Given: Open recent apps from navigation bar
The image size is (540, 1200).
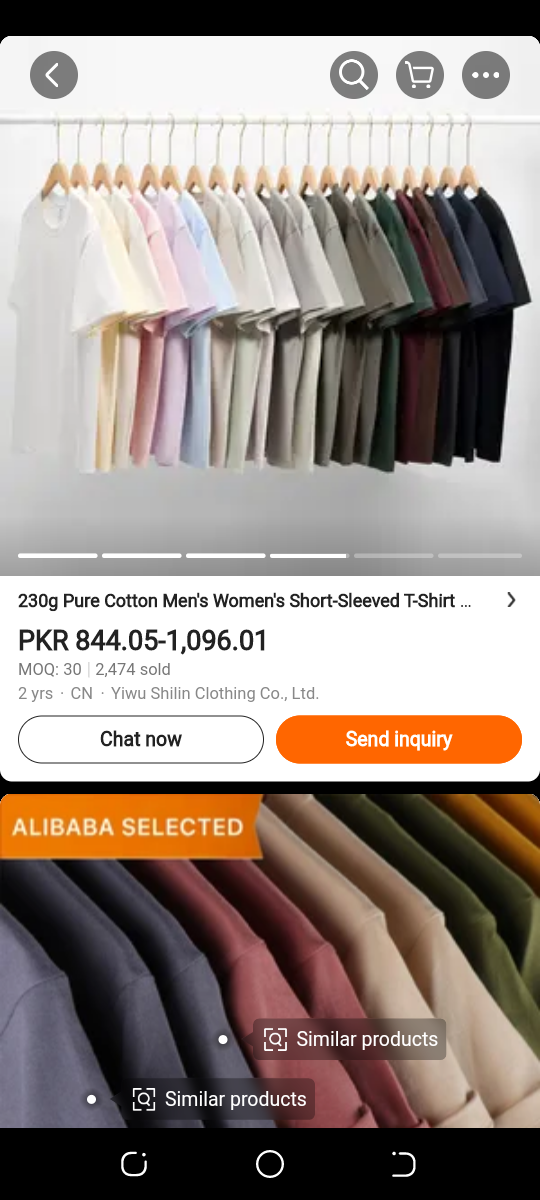Looking at the screenshot, I should click(134, 1164).
